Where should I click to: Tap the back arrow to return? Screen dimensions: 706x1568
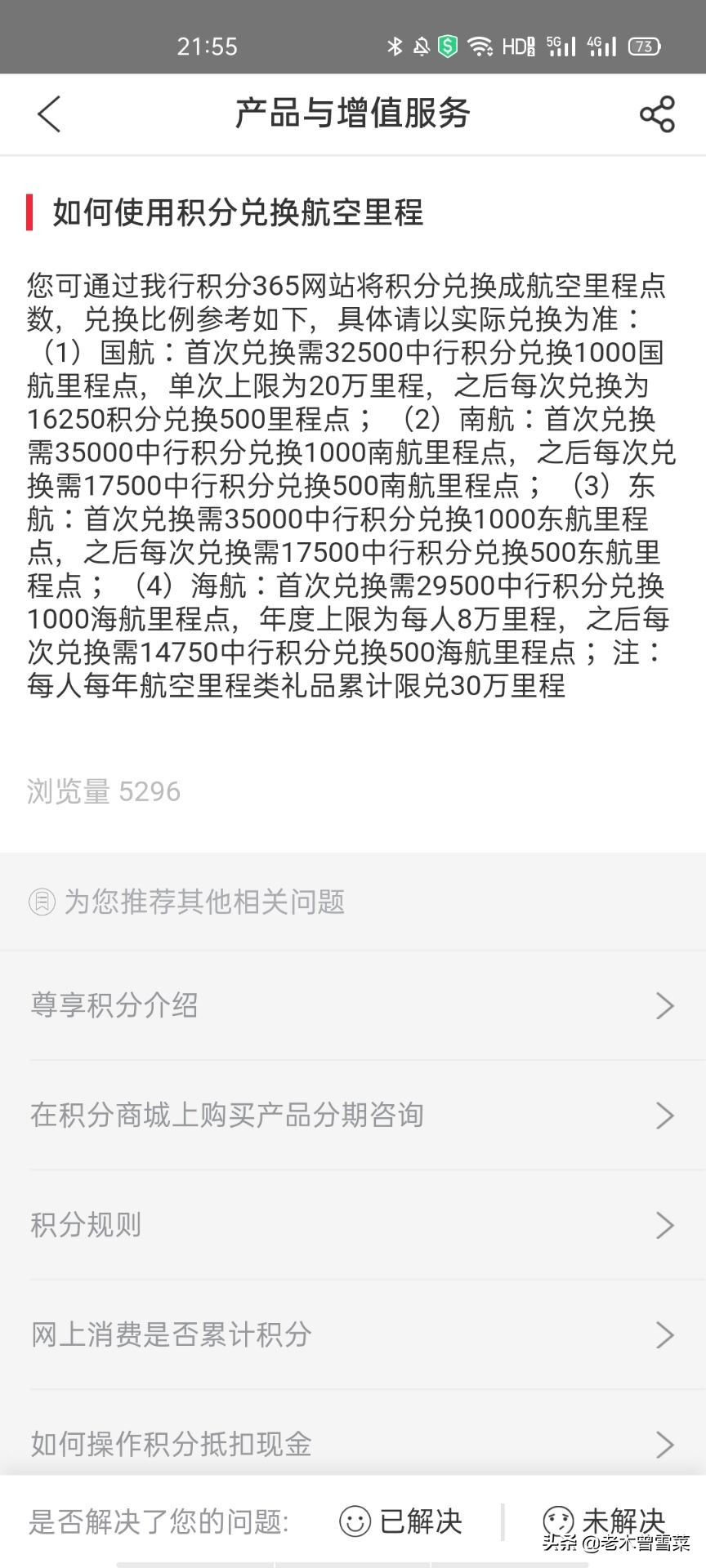tap(49, 114)
